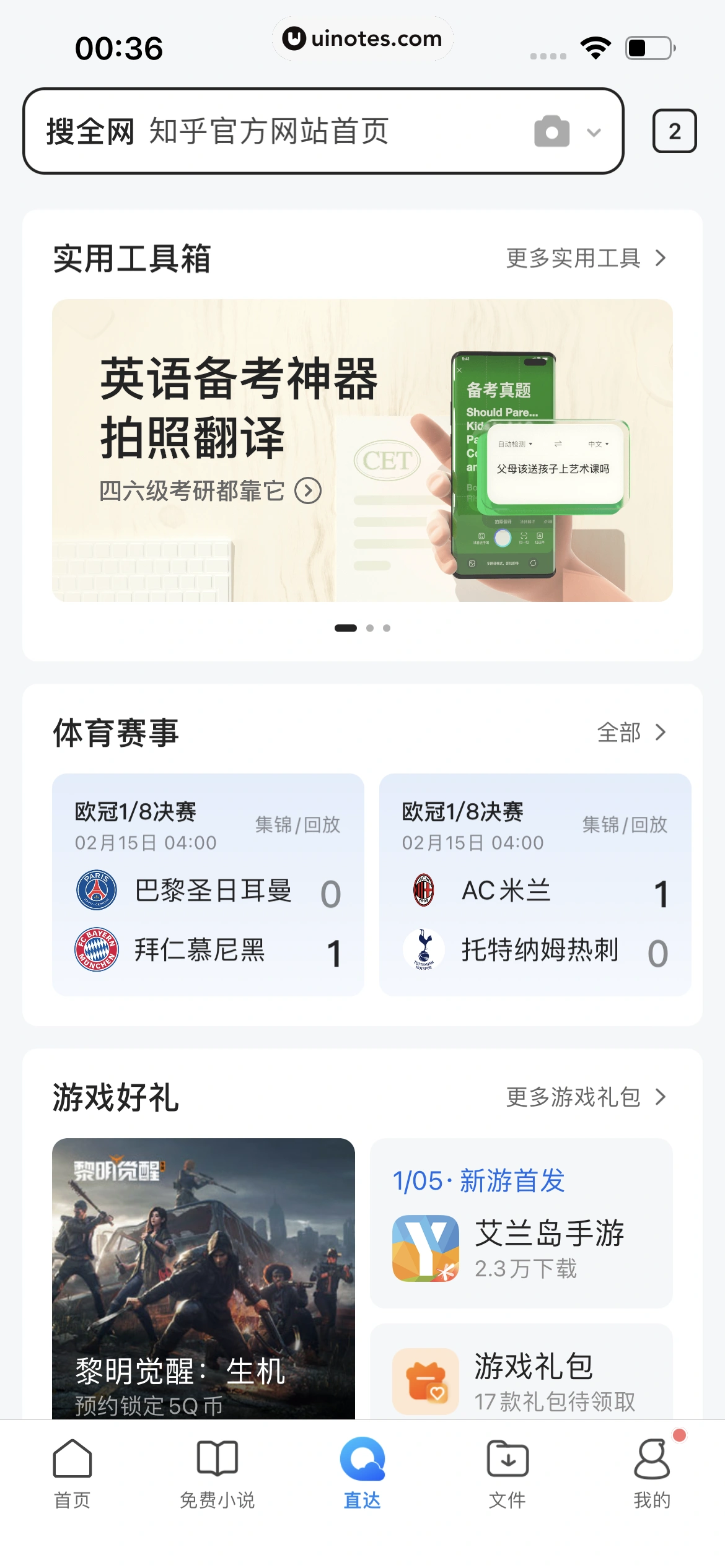This screenshot has width=725, height=1568.
Task: Open the 英语备考神器 拍照翻译 banner
Action: (362, 450)
